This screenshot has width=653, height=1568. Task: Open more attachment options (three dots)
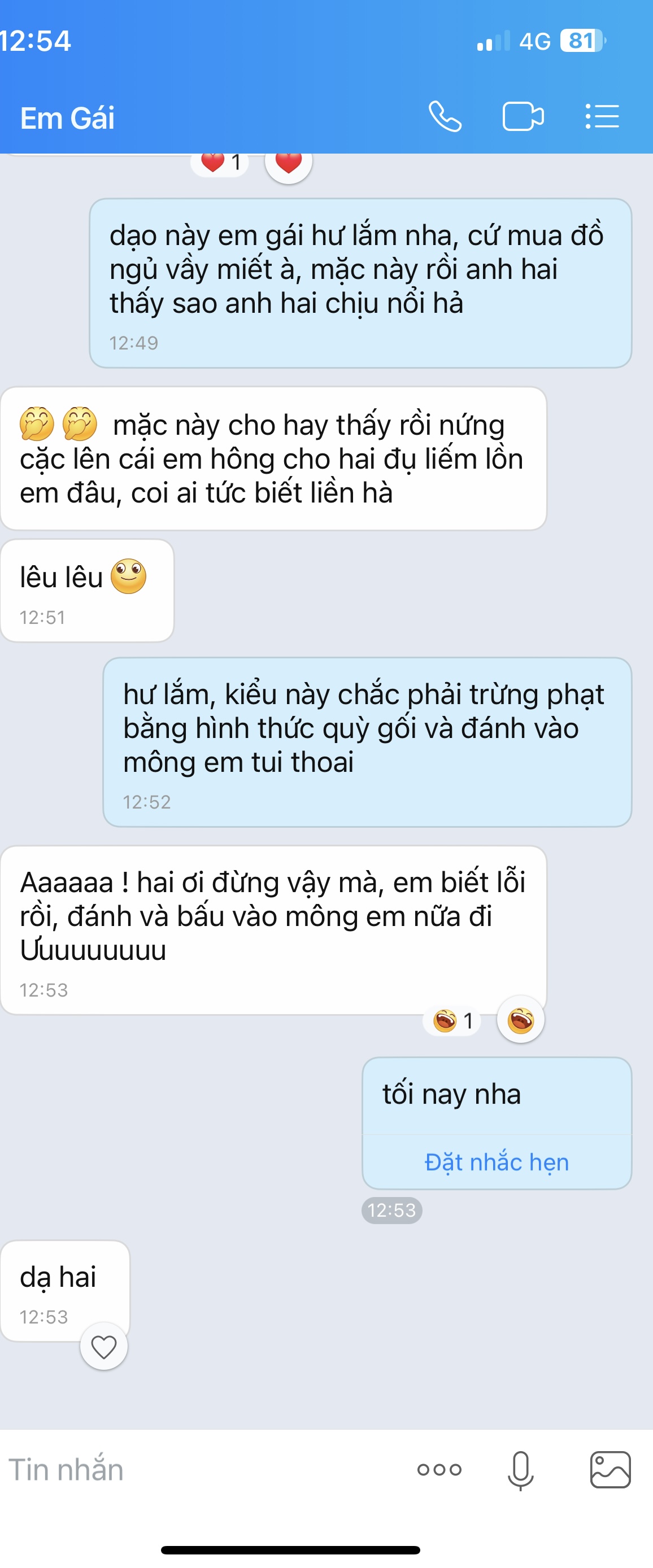pos(439,1469)
